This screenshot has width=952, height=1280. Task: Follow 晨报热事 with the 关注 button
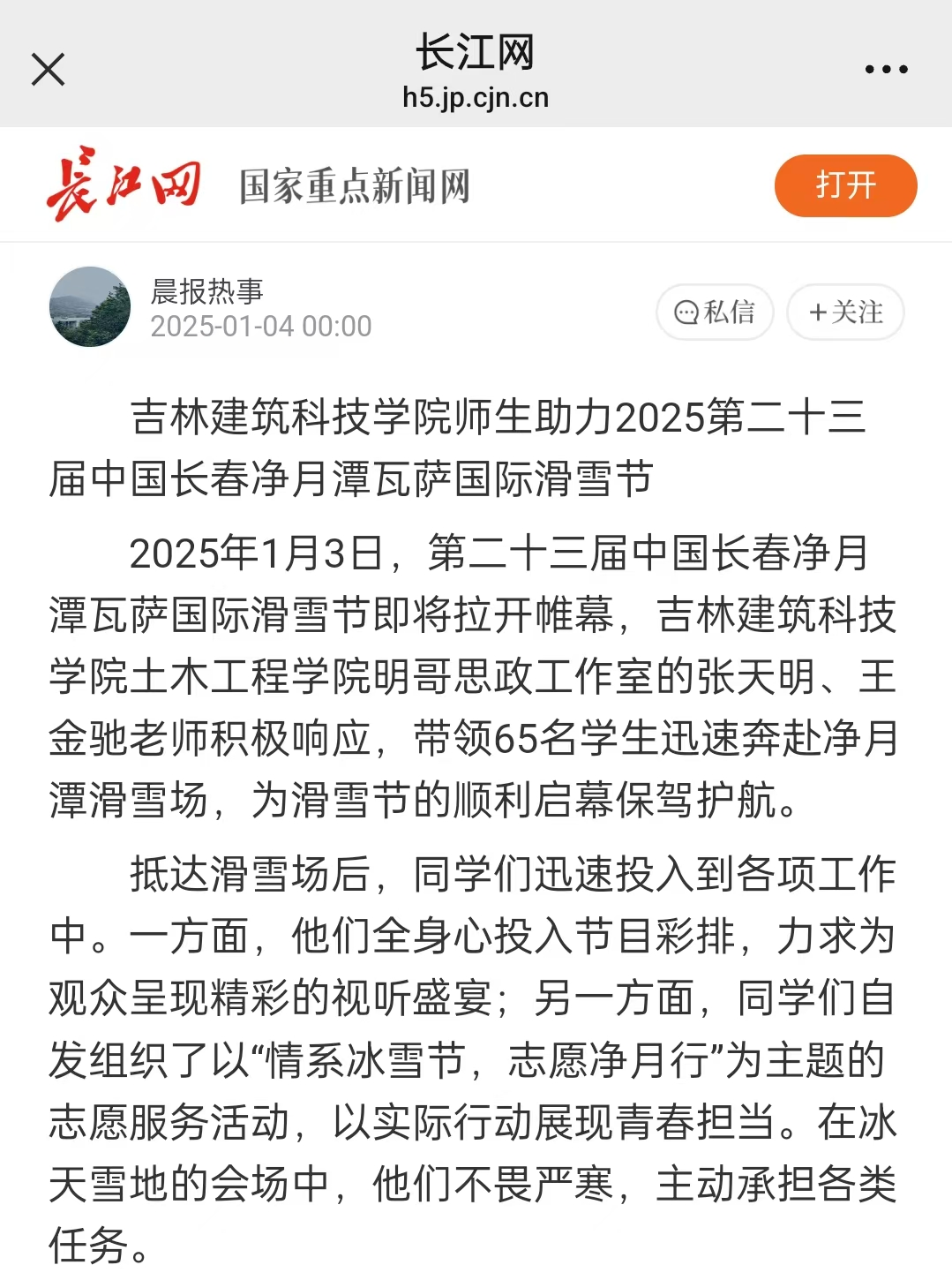coord(845,312)
